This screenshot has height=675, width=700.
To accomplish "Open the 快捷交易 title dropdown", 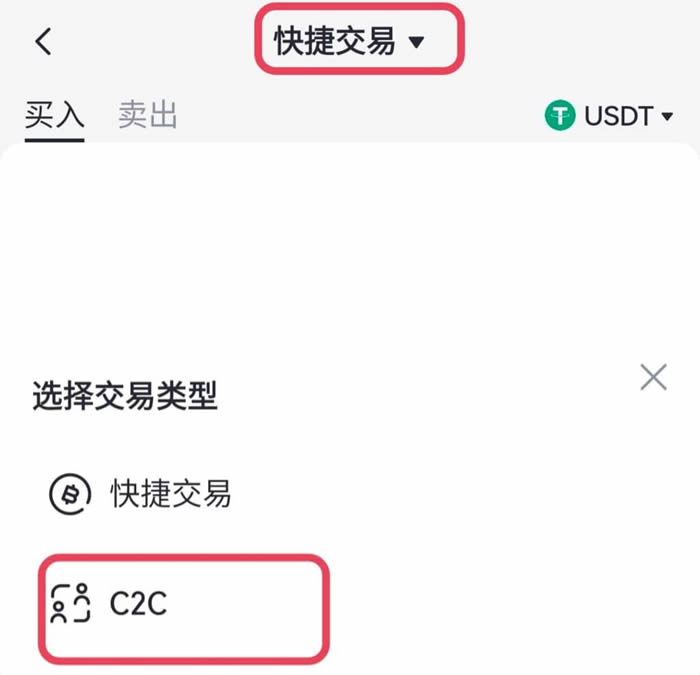I will point(350,42).
